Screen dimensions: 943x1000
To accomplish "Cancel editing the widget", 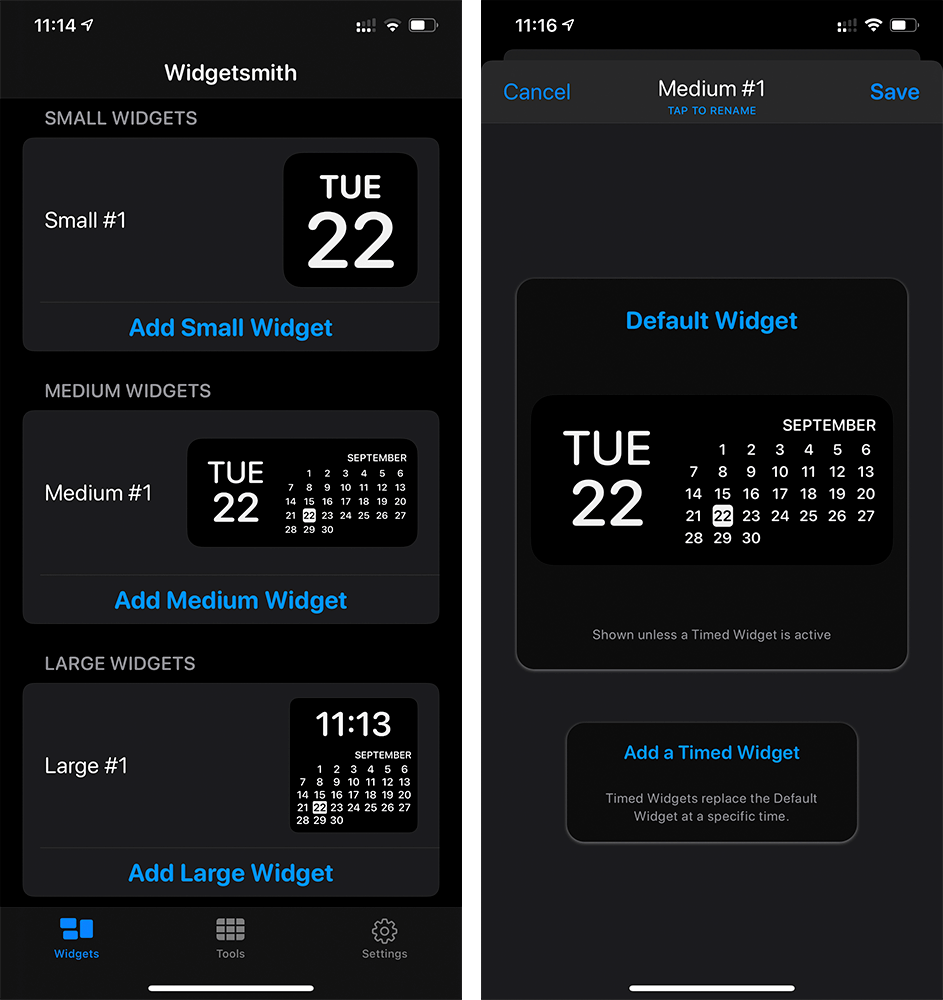I will [x=537, y=92].
